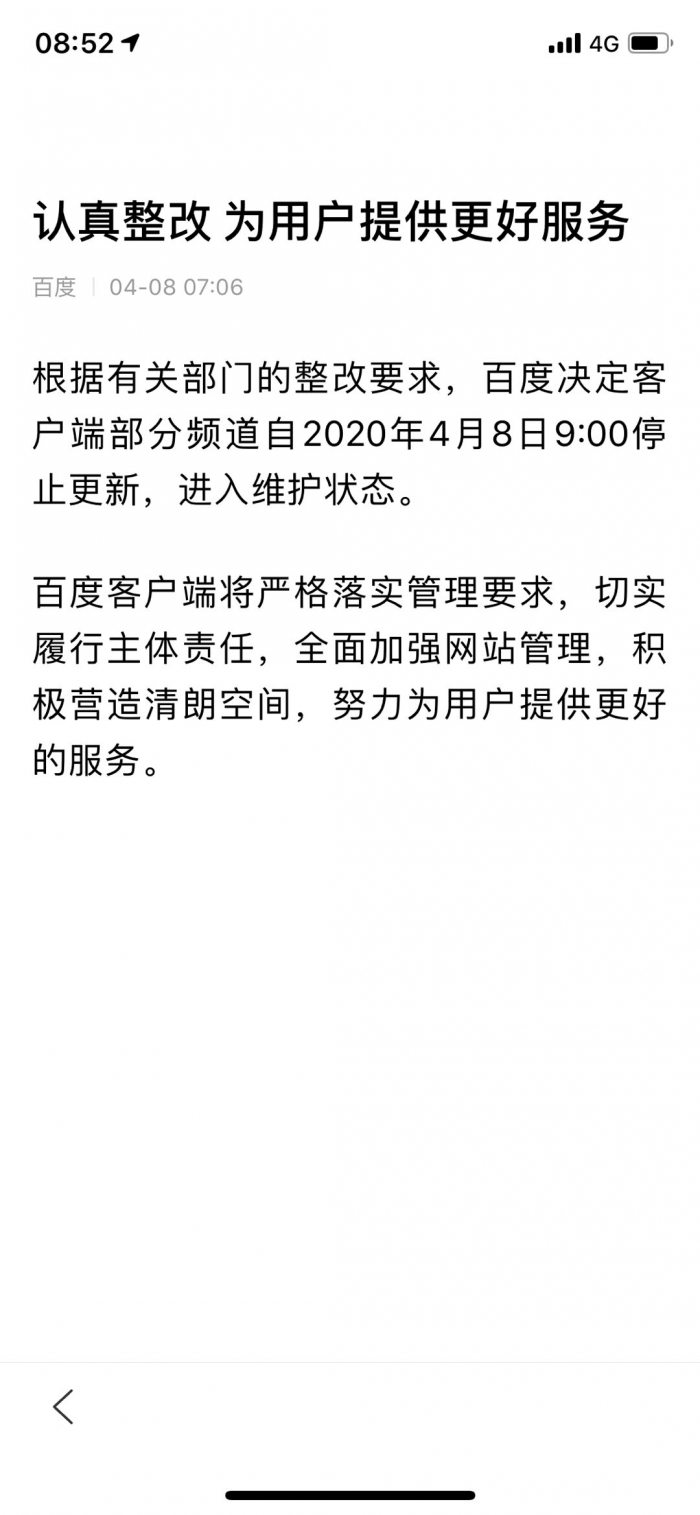
Task: Go back using the bottom arrow
Action: 63,1406
